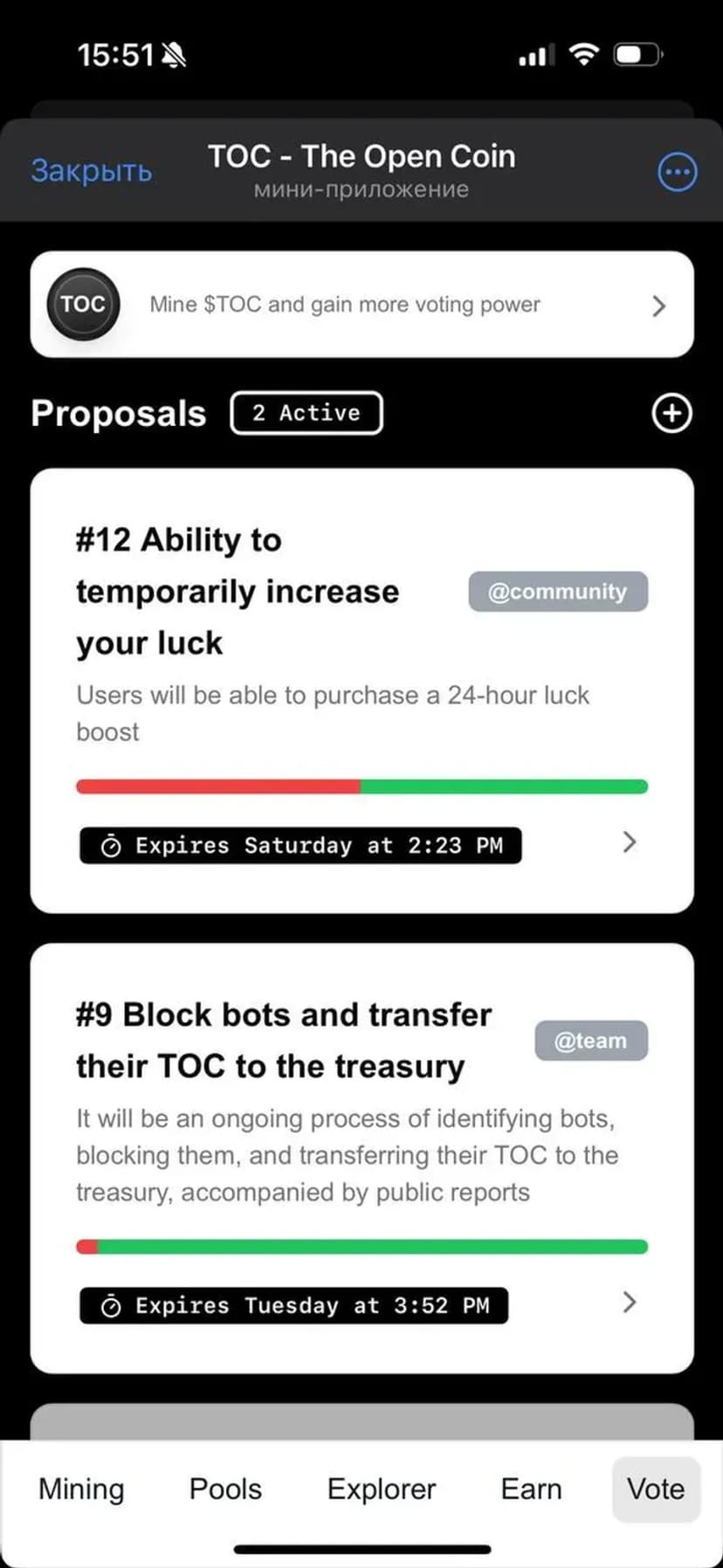Open proposal #12 about luck boost
Viewport: 723px width, 1568px height.
point(361,690)
